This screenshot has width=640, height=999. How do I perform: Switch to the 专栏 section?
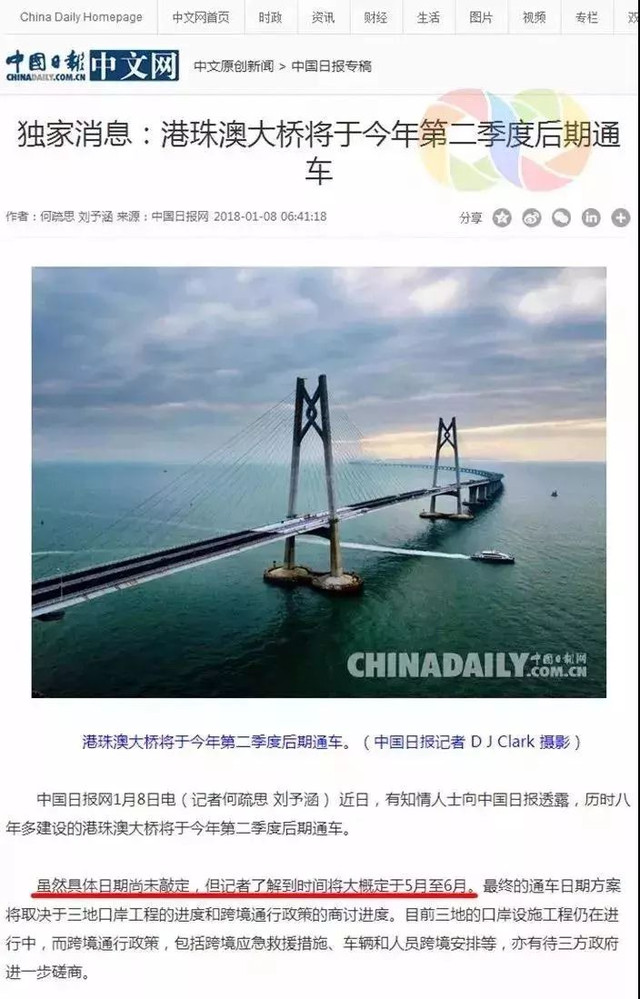tap(586, 17)
